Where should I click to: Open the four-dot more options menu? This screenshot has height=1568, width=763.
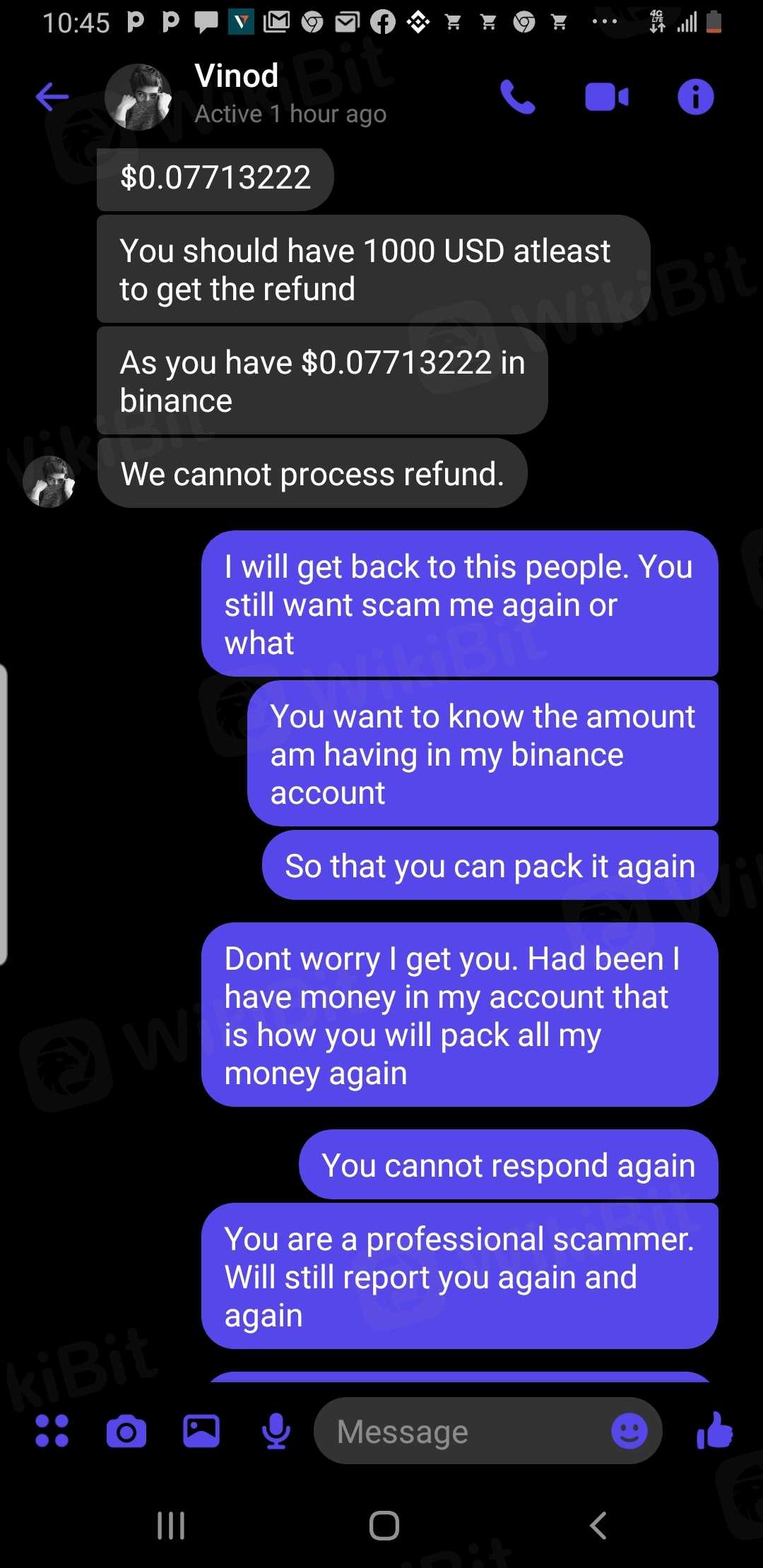(52, 1431)
